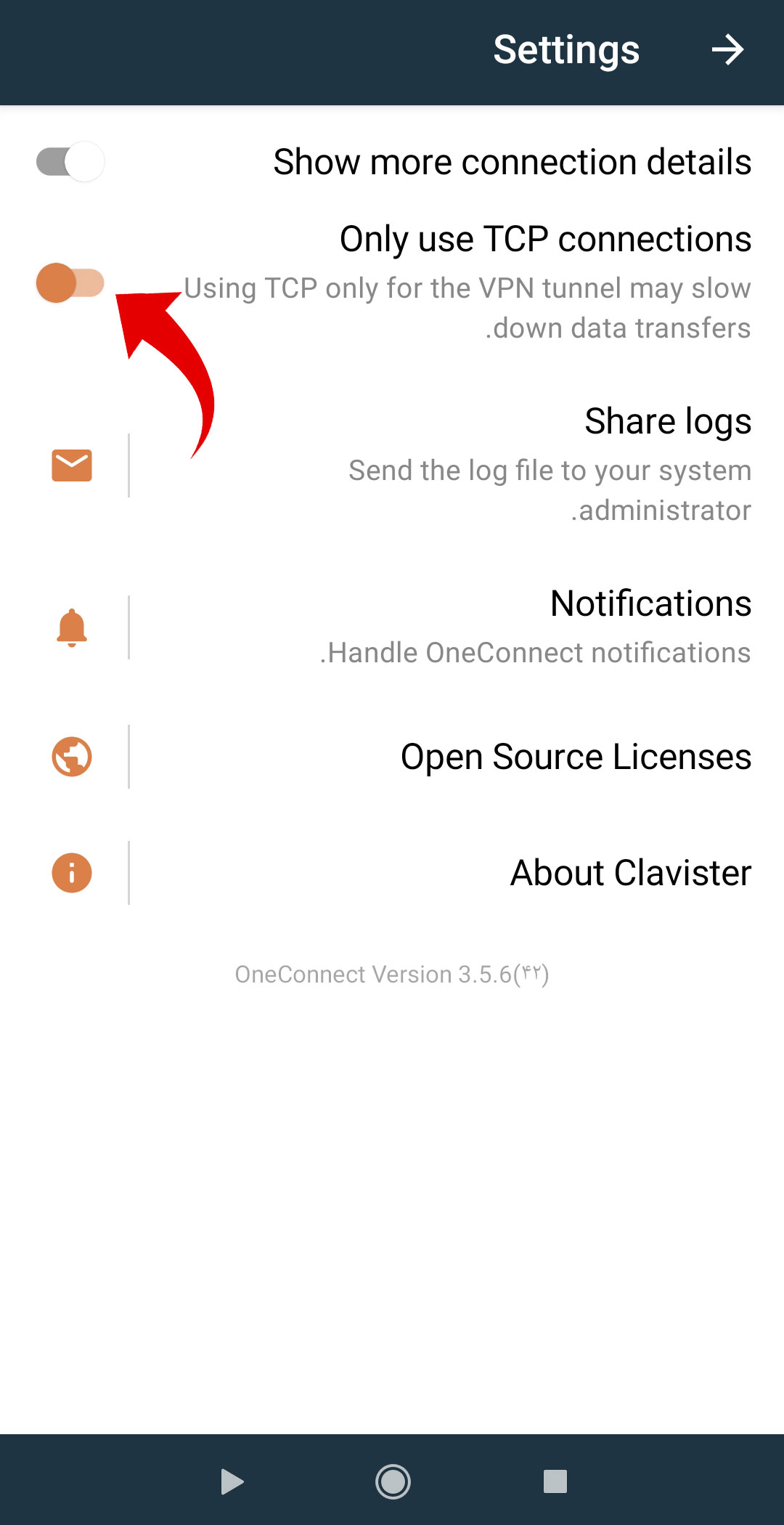Viewport: 784px width, 1525px height.
Task: Click the globe icon for Open Source Licenses
Action: point(70,755)
